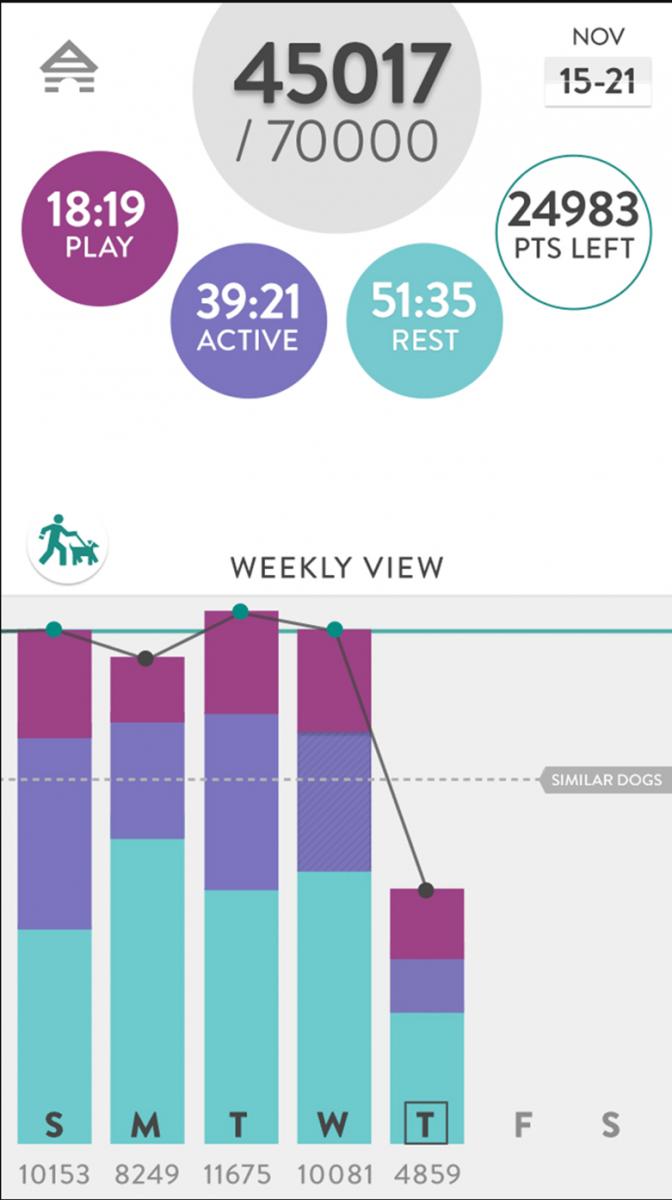Viewport: 672px width, 1200px height.
Task: Select the 39:21 Active bubble
Action: tap(248, 321)
